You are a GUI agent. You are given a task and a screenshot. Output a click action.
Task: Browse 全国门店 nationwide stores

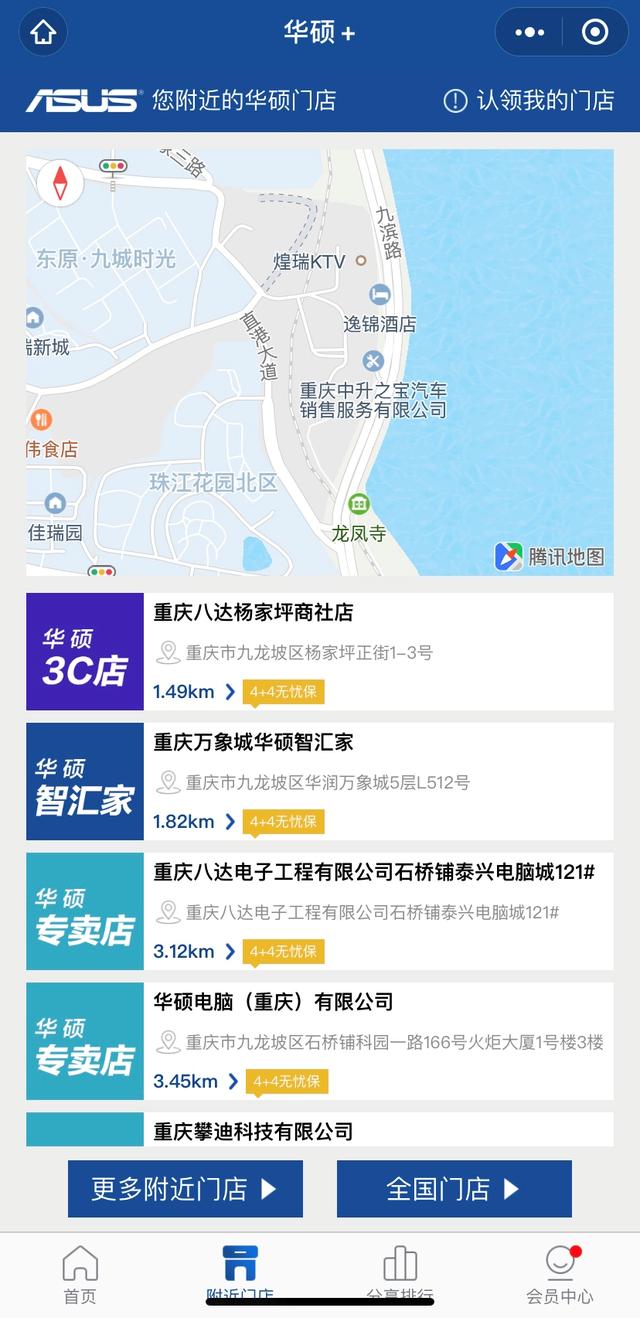(454, 1188)
